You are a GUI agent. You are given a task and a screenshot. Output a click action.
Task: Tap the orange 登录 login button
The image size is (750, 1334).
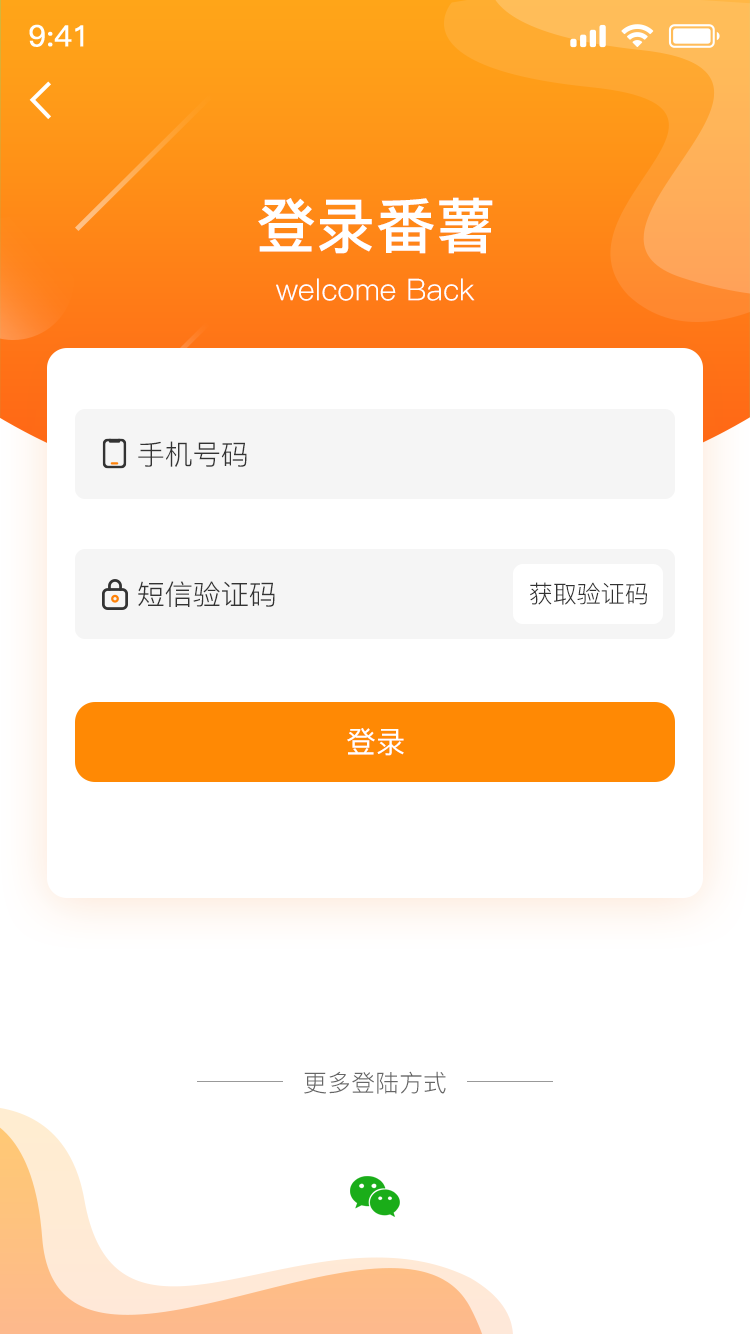375,742
